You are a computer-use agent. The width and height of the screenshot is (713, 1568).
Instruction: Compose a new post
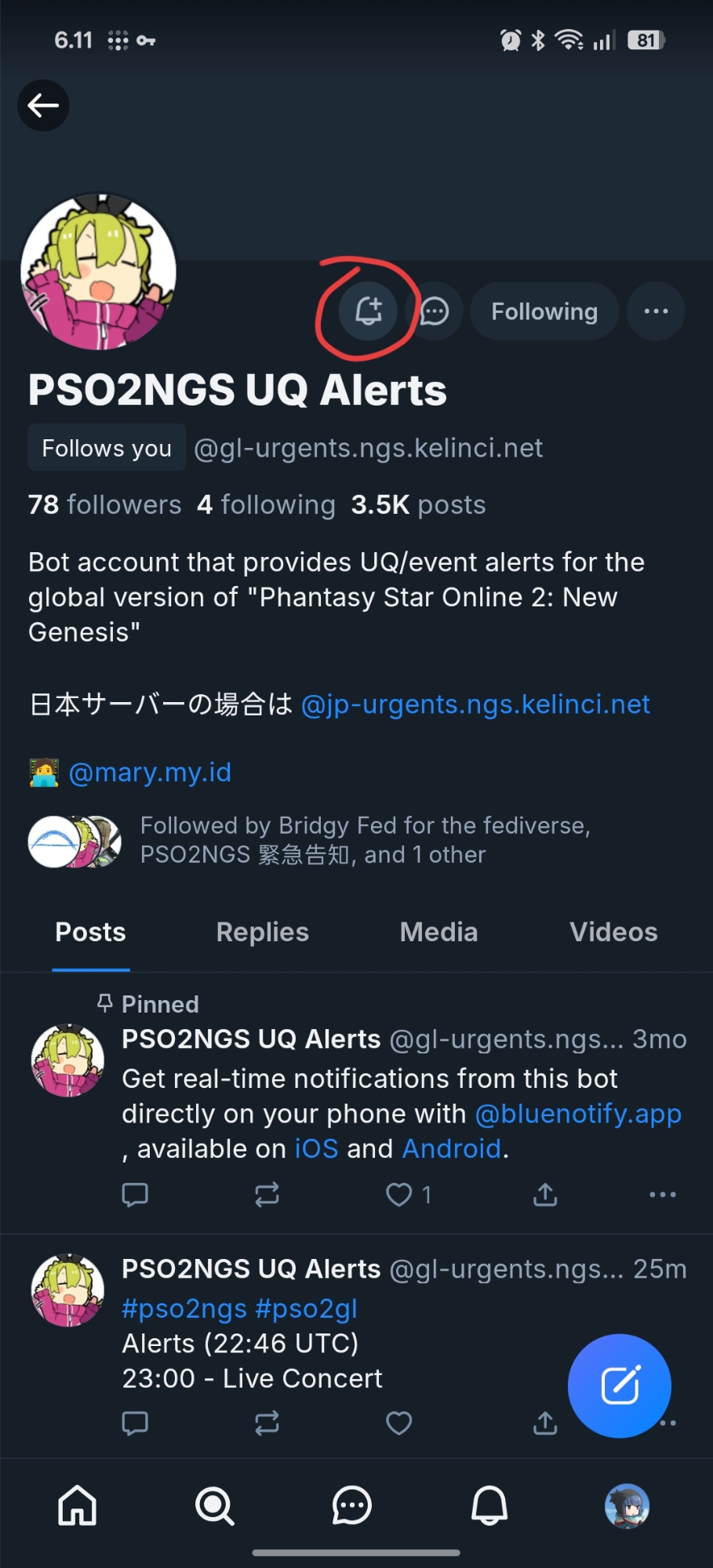coord(619,1385)
